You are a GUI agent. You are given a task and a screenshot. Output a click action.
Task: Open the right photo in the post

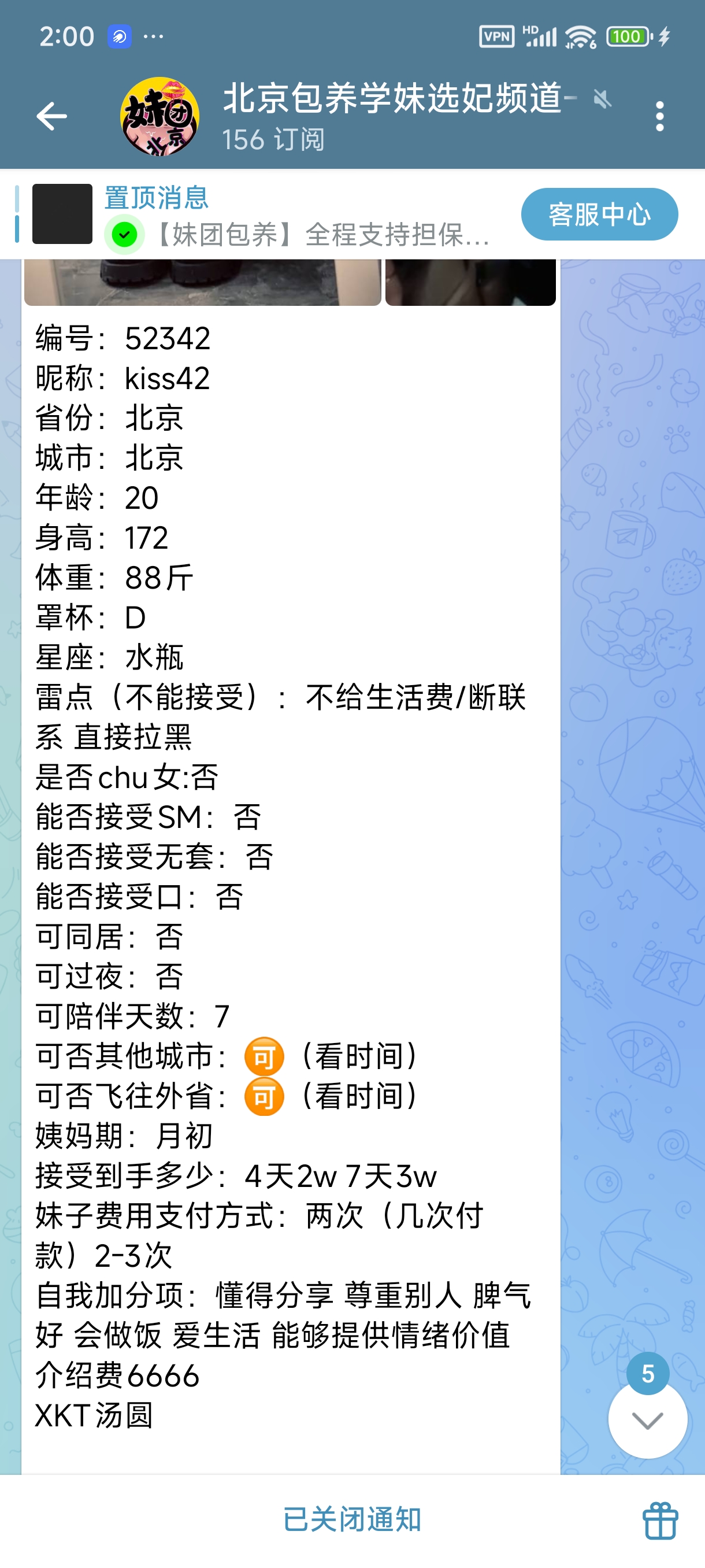tap(470, 282)
